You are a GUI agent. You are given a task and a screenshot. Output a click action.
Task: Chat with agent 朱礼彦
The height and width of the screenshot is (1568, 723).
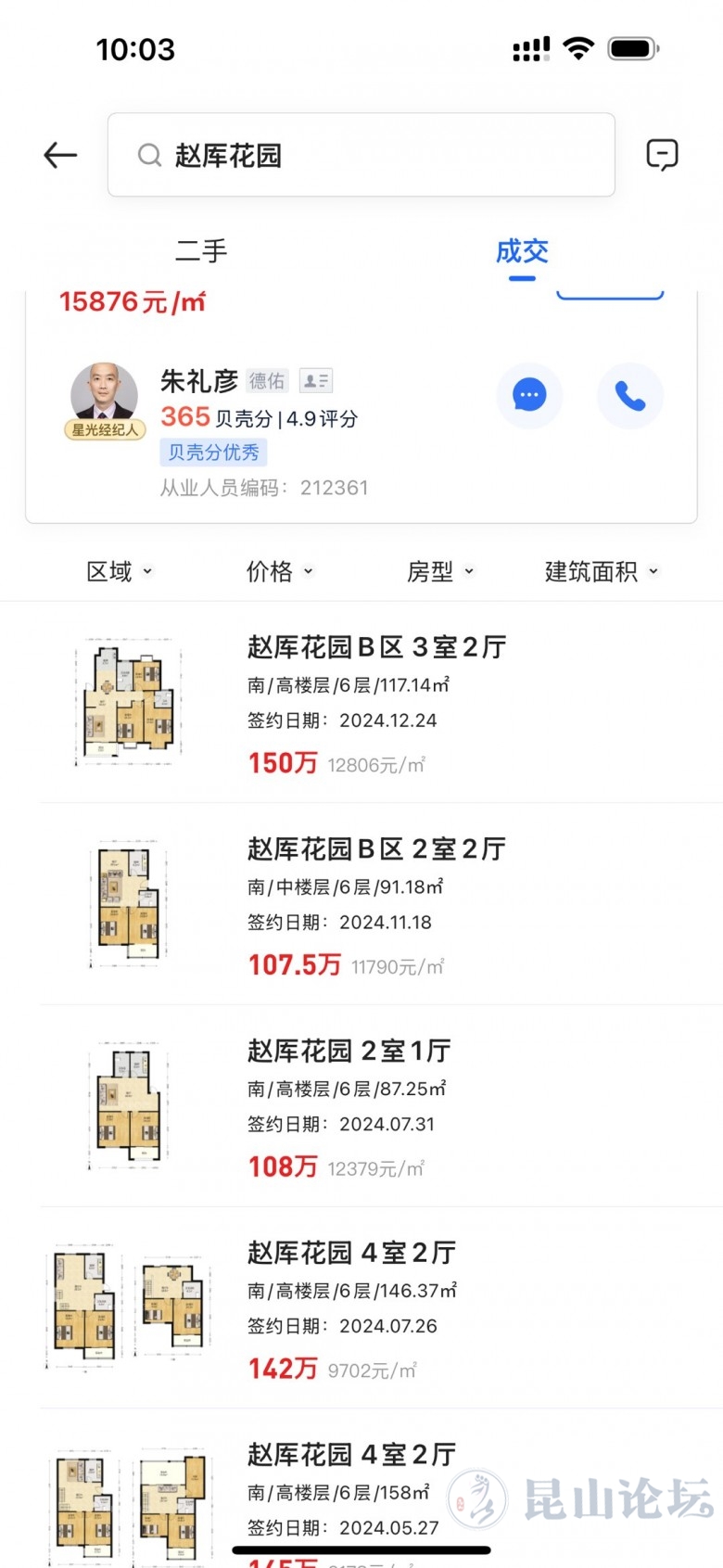[x=529, y=396]
